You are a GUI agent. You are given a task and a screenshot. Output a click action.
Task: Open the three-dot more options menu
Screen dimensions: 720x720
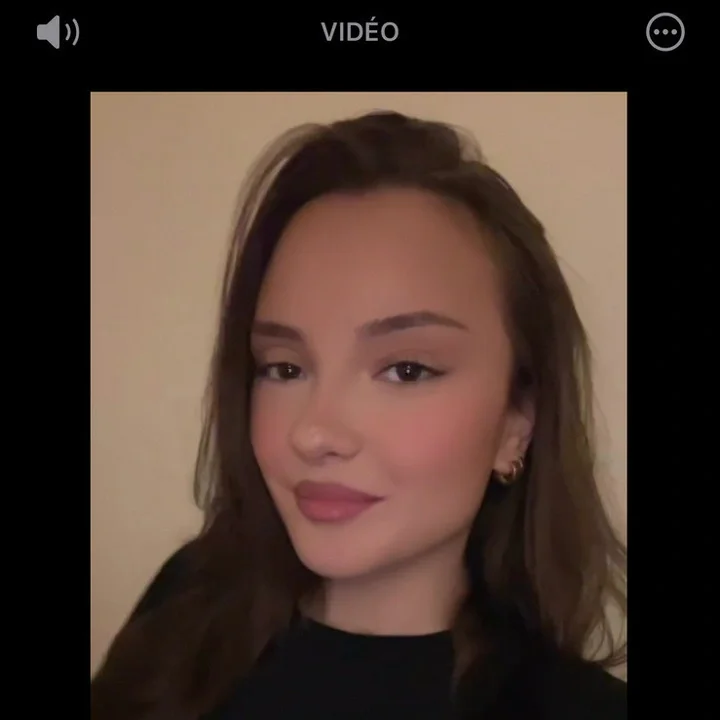[665, 32]
